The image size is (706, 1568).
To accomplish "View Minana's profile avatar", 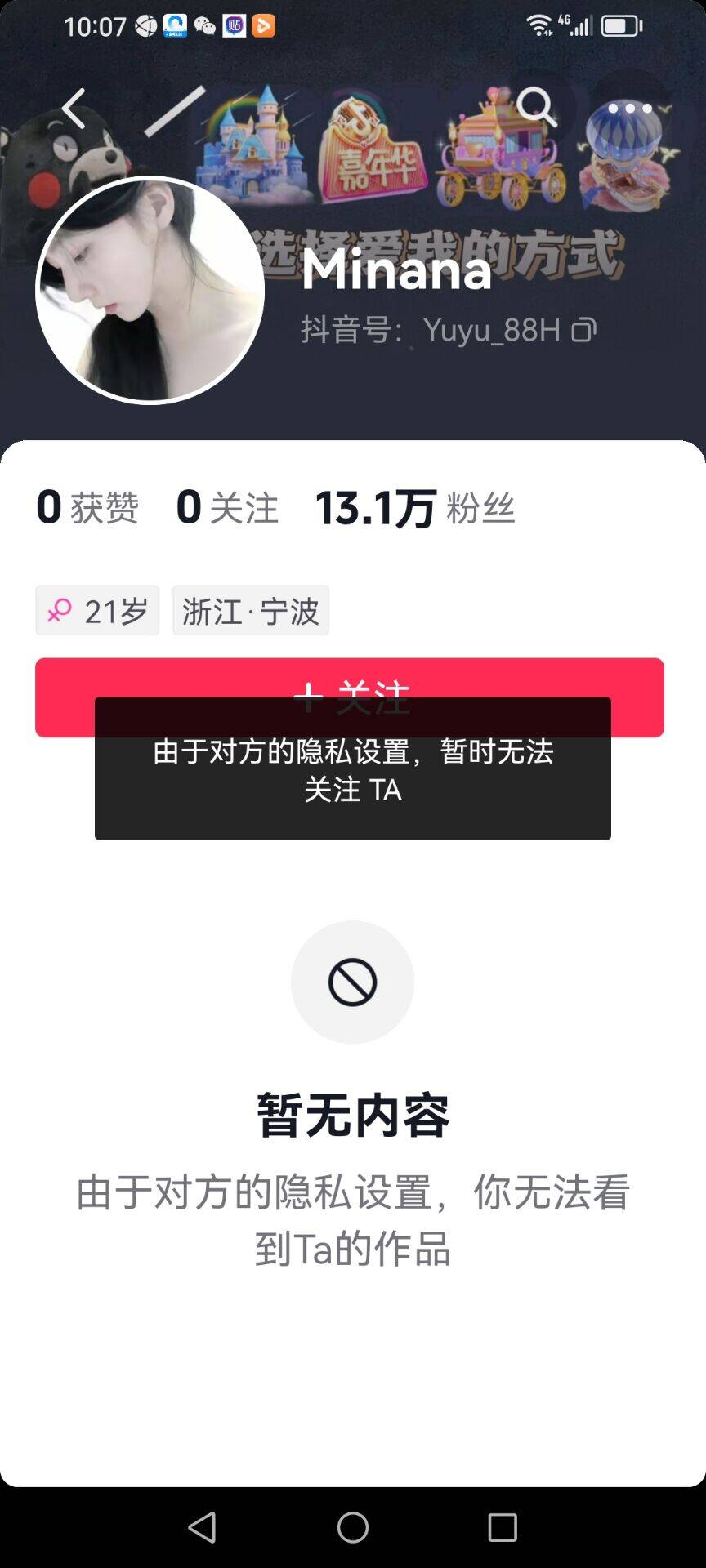I will pyautogui.click(x=150, y=290).
